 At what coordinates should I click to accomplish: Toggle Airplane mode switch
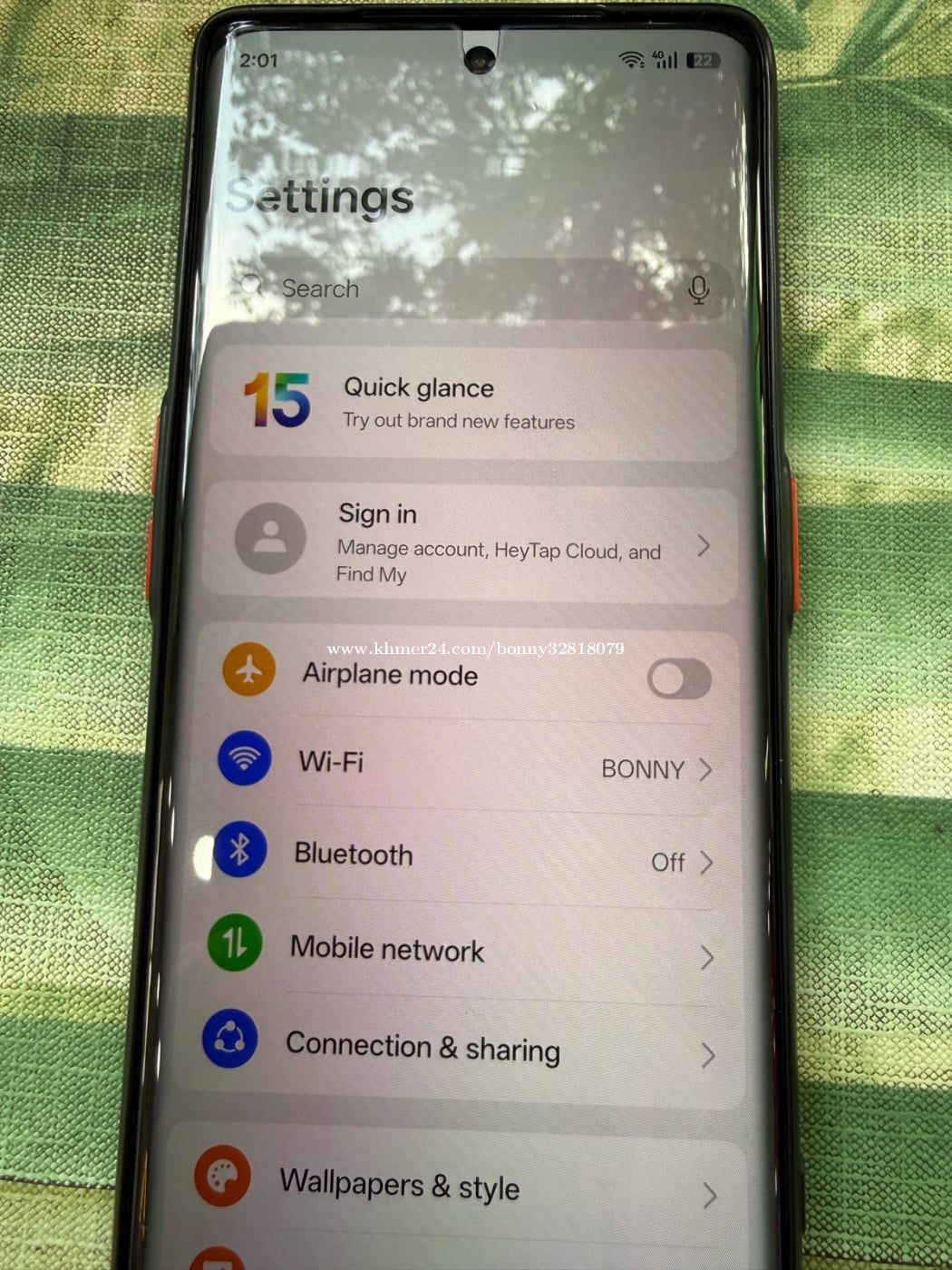click(x=679, y=679)
